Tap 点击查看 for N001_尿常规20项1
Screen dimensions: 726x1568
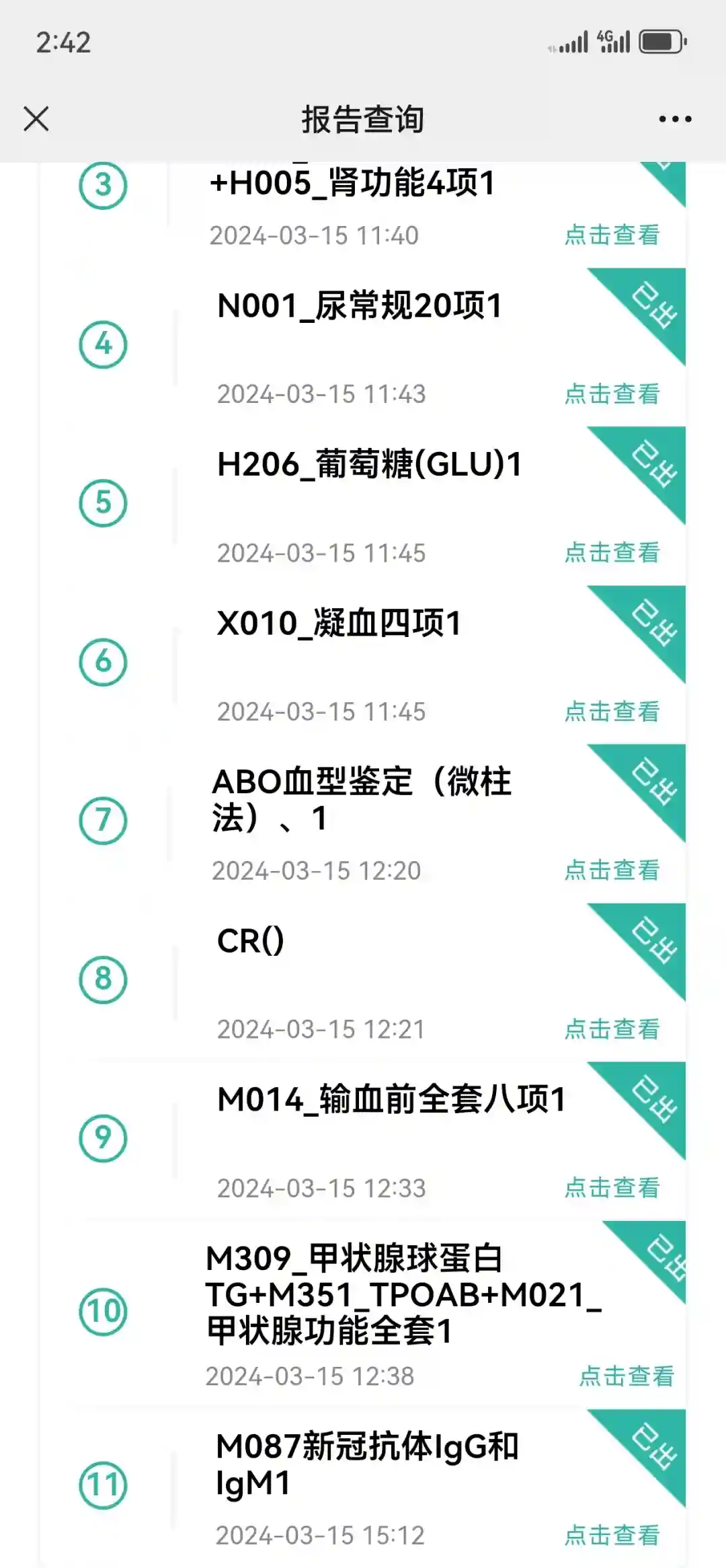coord(612,394)
